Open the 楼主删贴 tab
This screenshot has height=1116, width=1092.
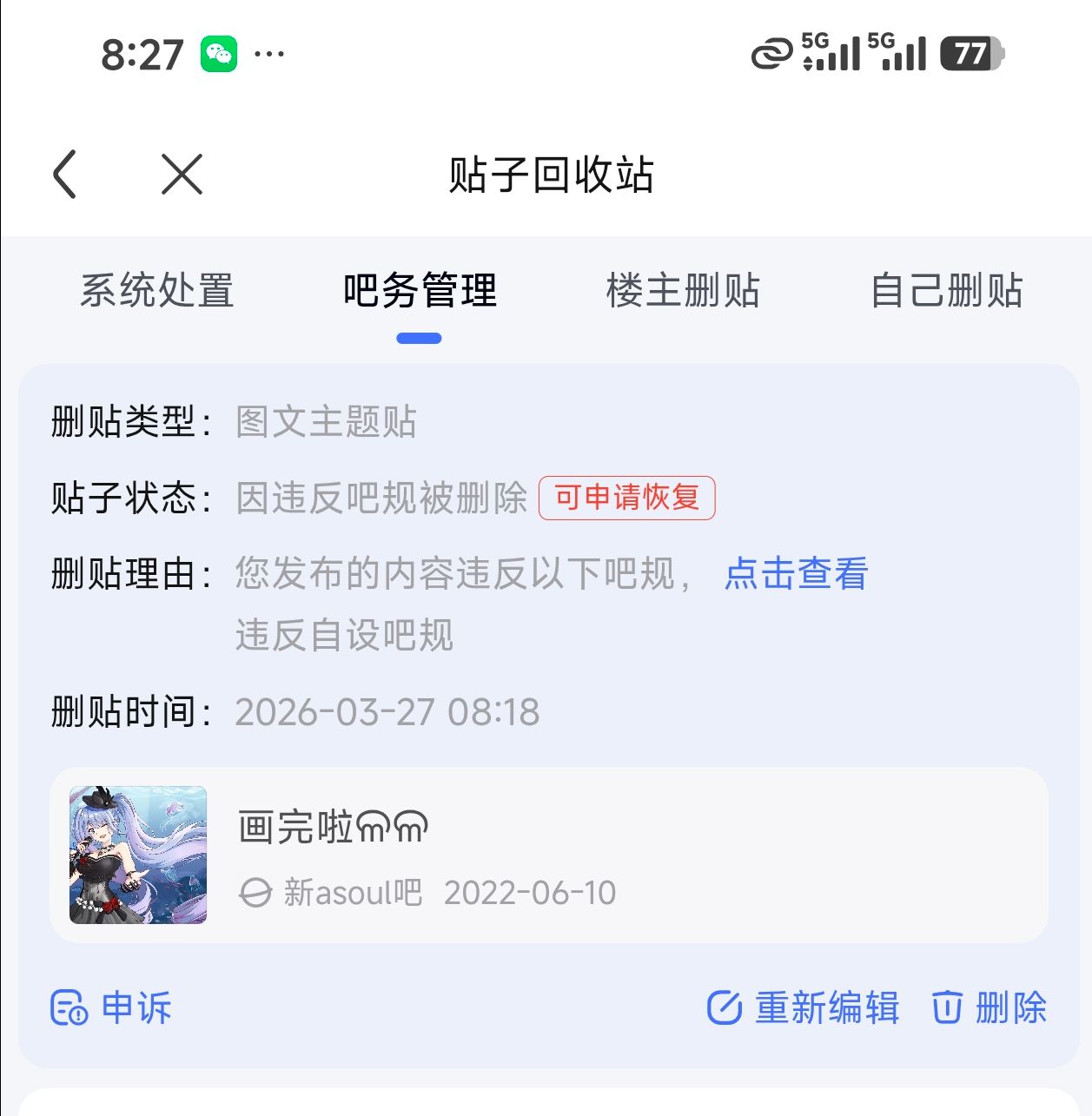coord(683,291)
